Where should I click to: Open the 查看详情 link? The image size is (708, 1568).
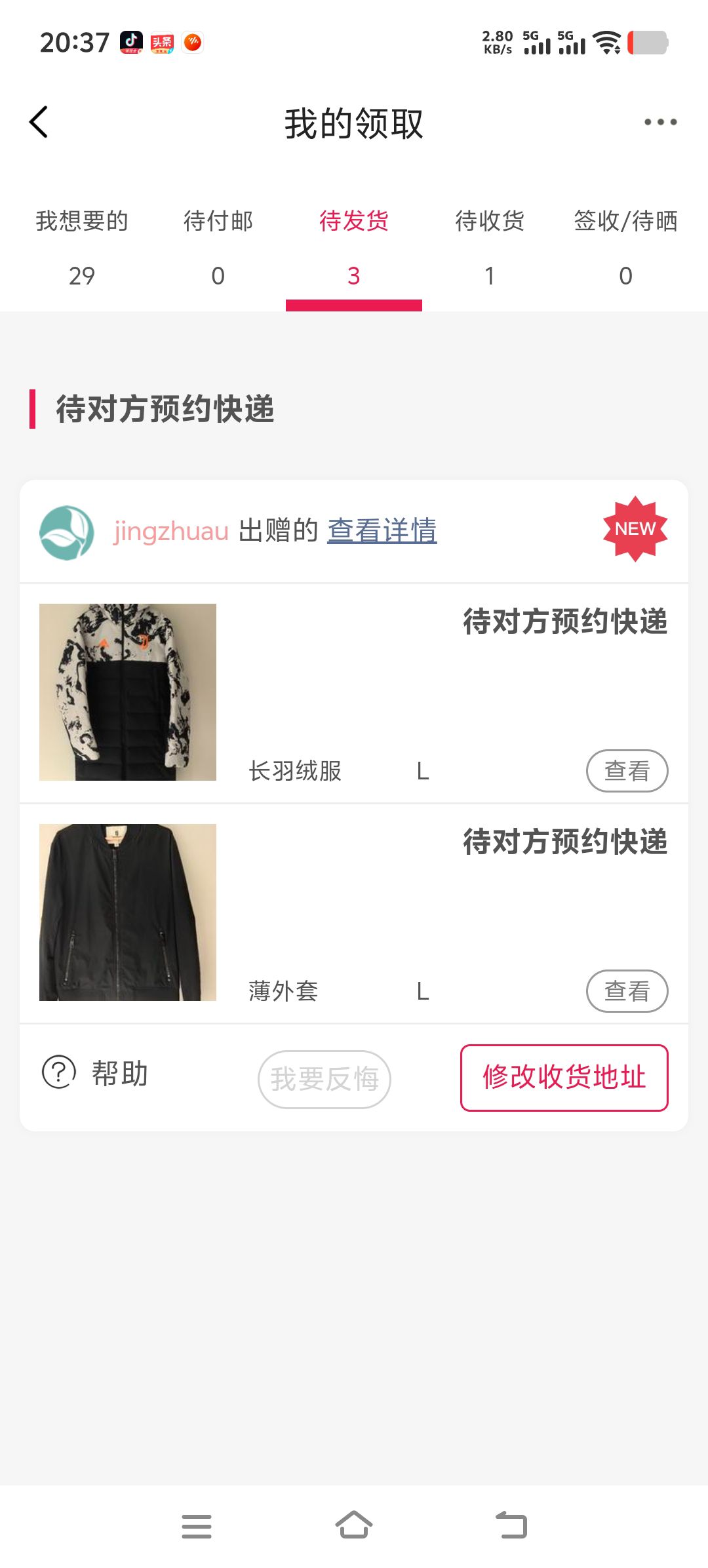(x=382, y=530)
